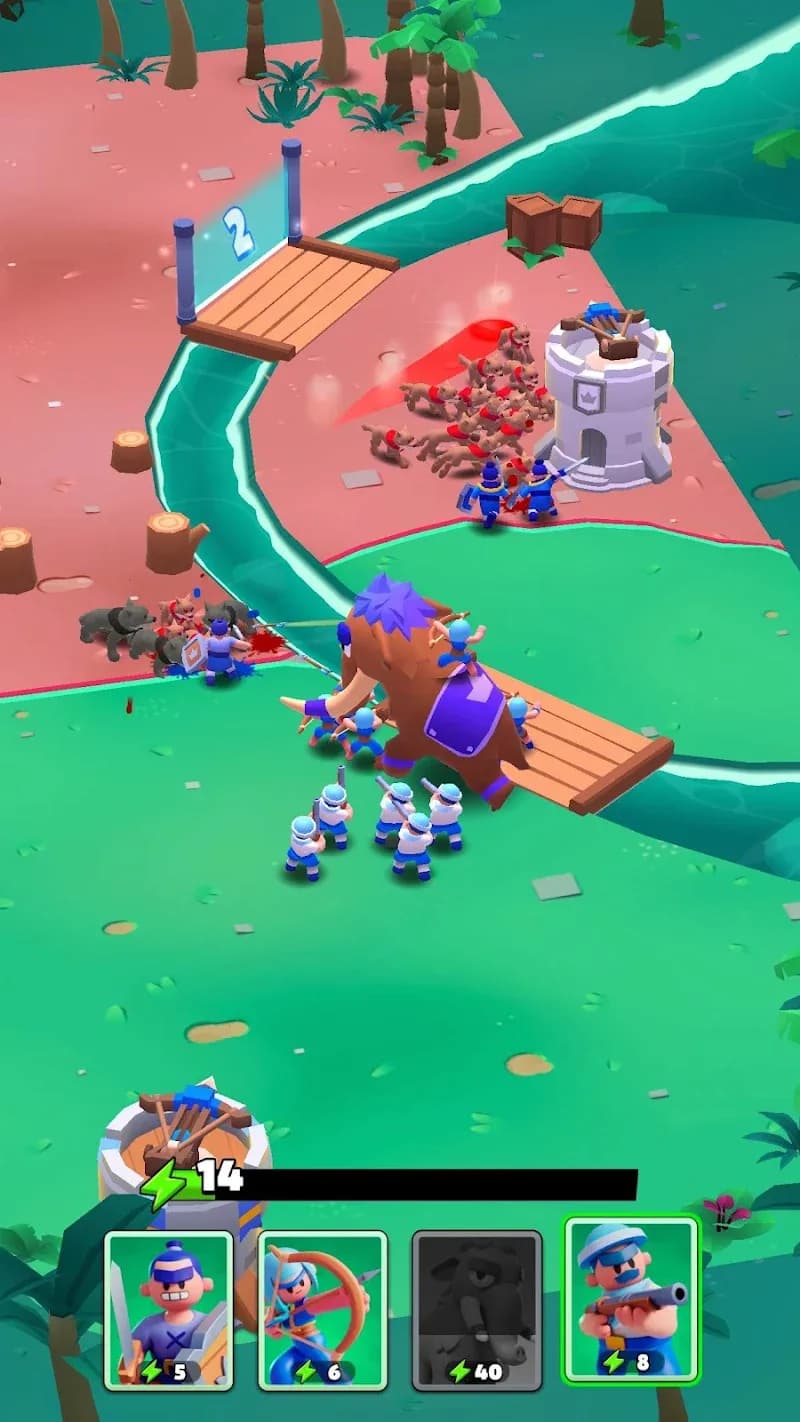Select the archer card costing 6

(x=323, y=1310)
